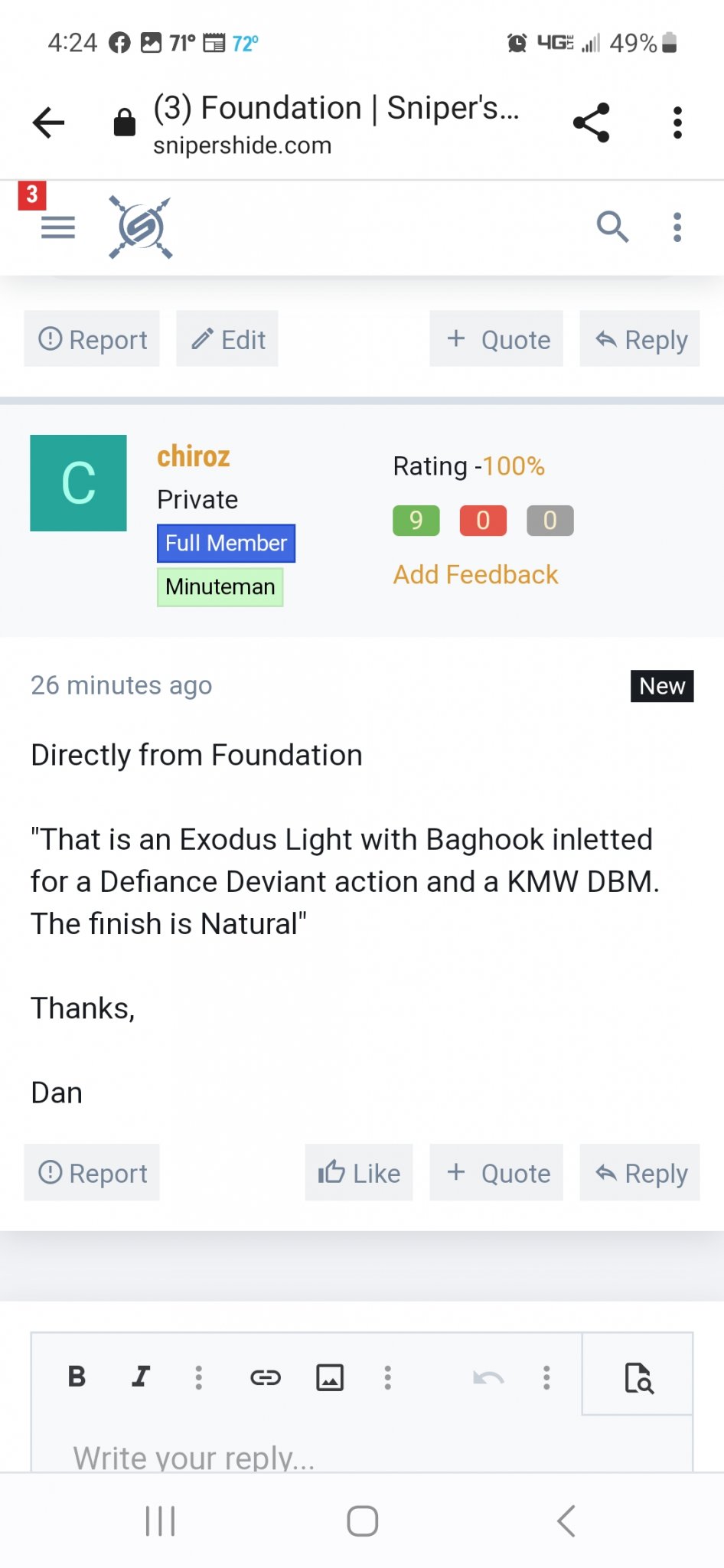Apply bold formatting in reply editor
The width and height of the screenshot is (724, 1568).
pyautogui.click(x=77, y=1377)
